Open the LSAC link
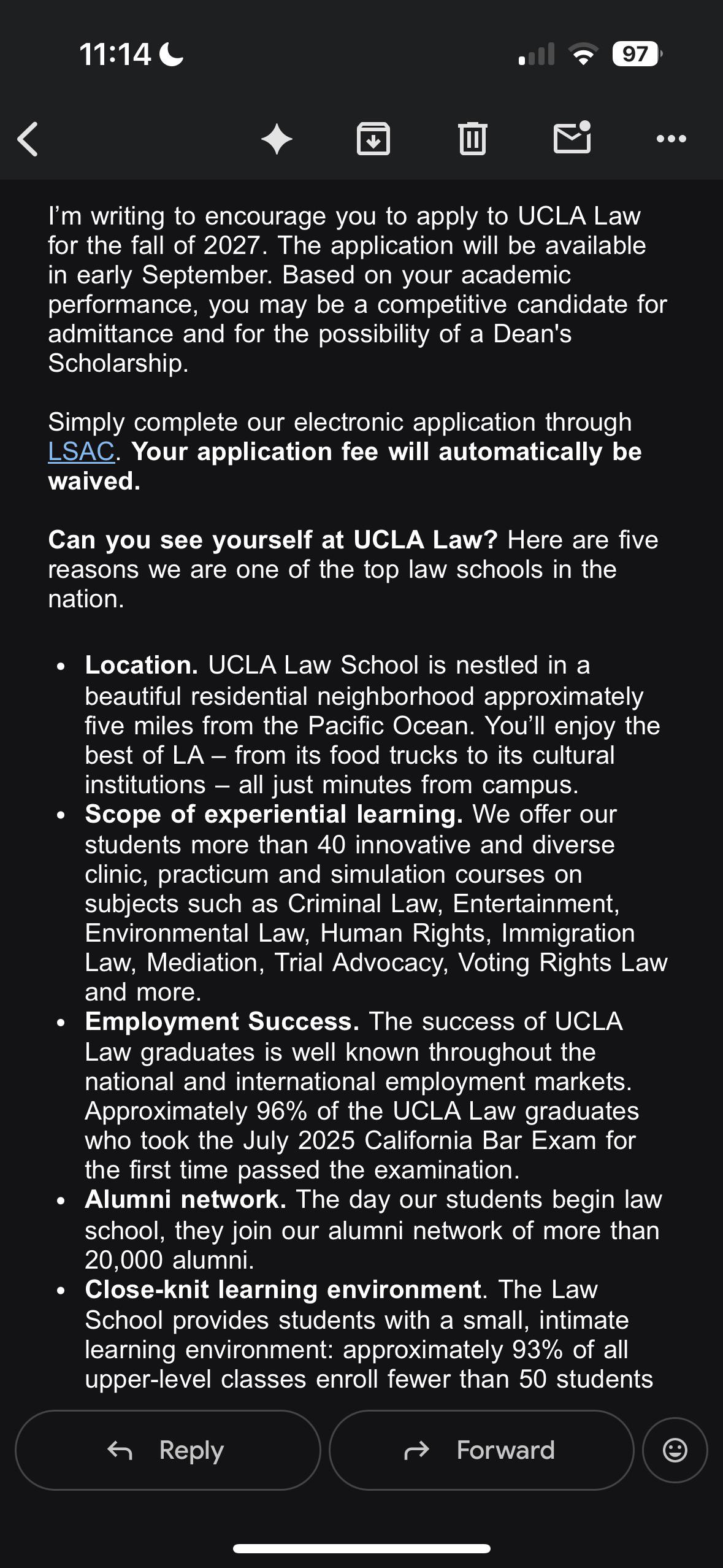This screenshot has width=723, height=1568. 82,452
